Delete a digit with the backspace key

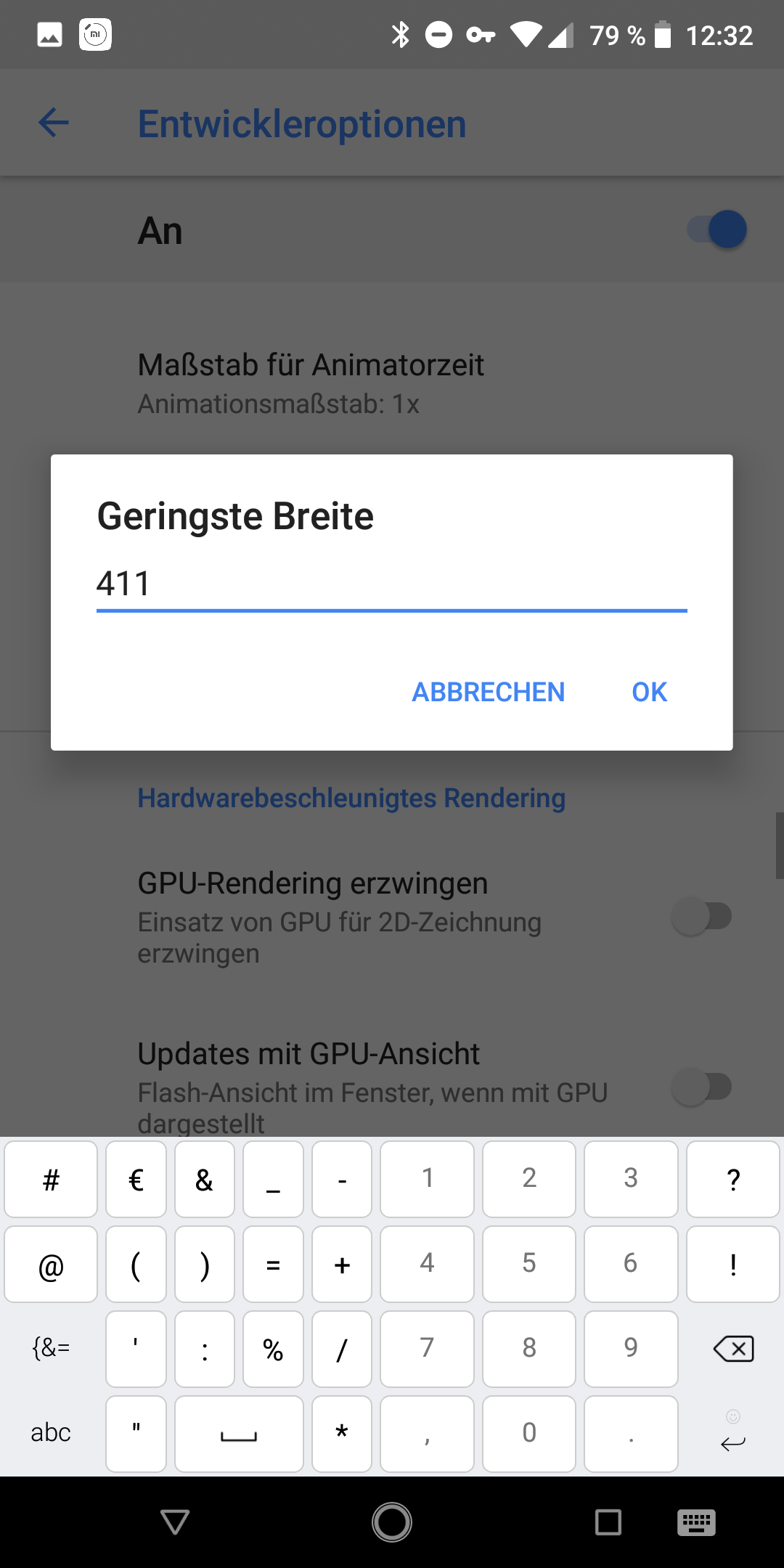733,1349
